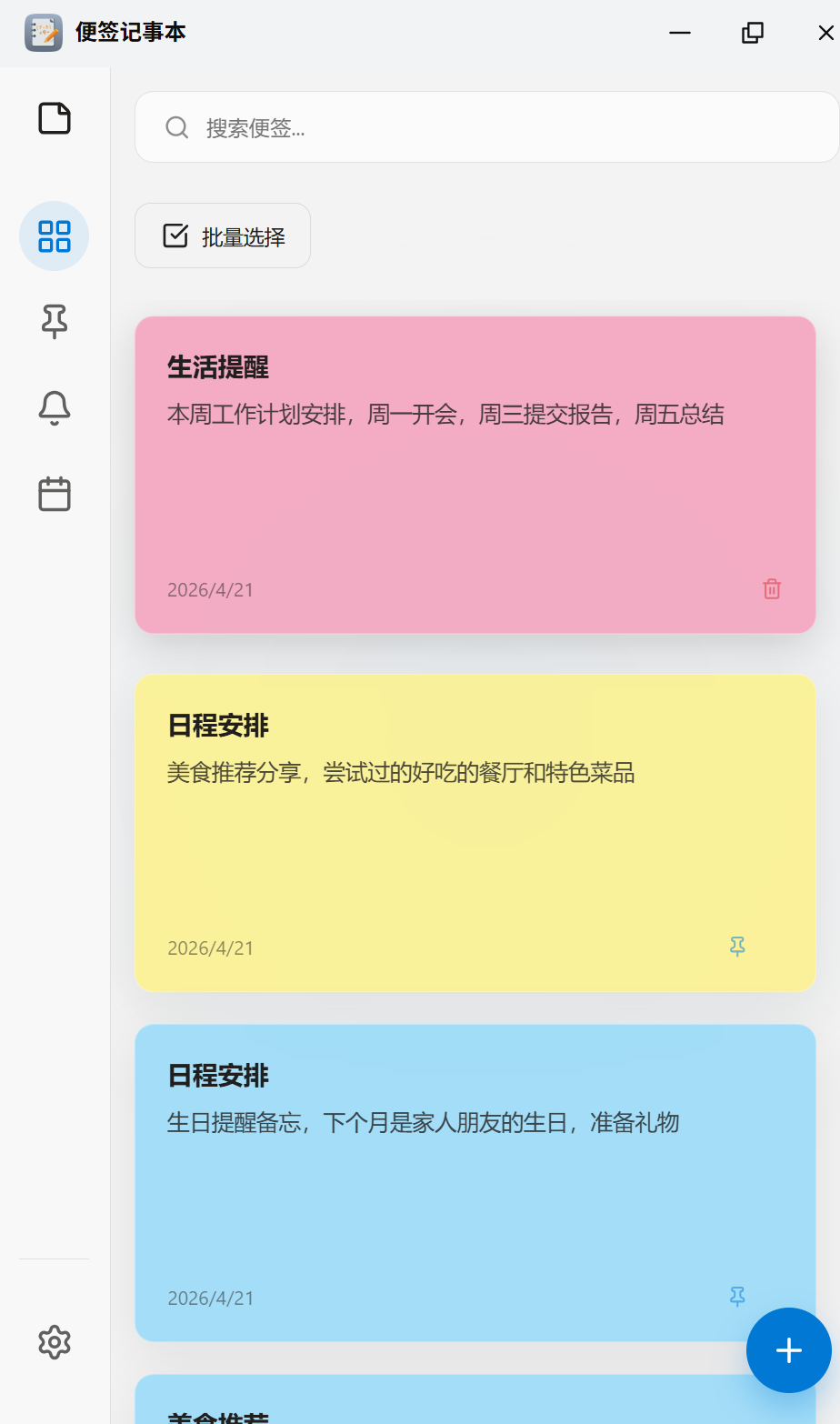
Task: Switch to the all notes grid view
Action: [x=55, y=236]
